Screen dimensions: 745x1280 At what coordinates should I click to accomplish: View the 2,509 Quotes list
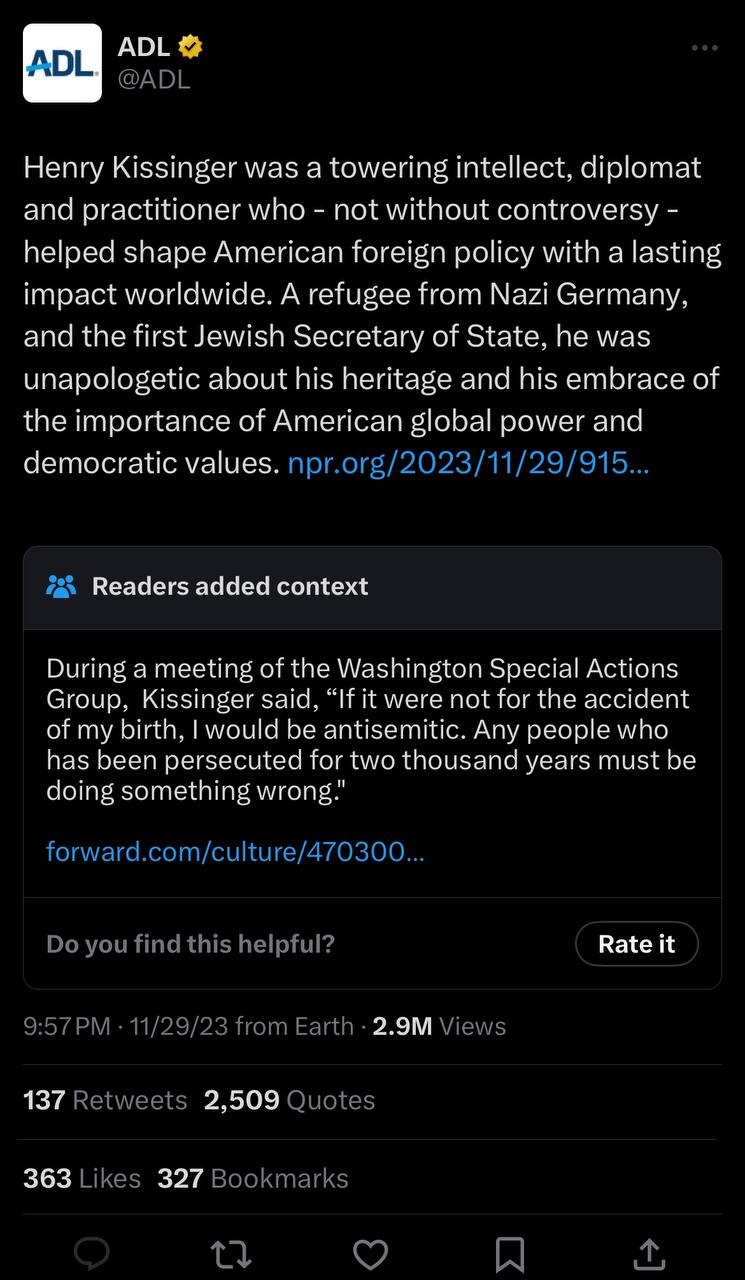pyautogui.click(x=290, y=1100)
